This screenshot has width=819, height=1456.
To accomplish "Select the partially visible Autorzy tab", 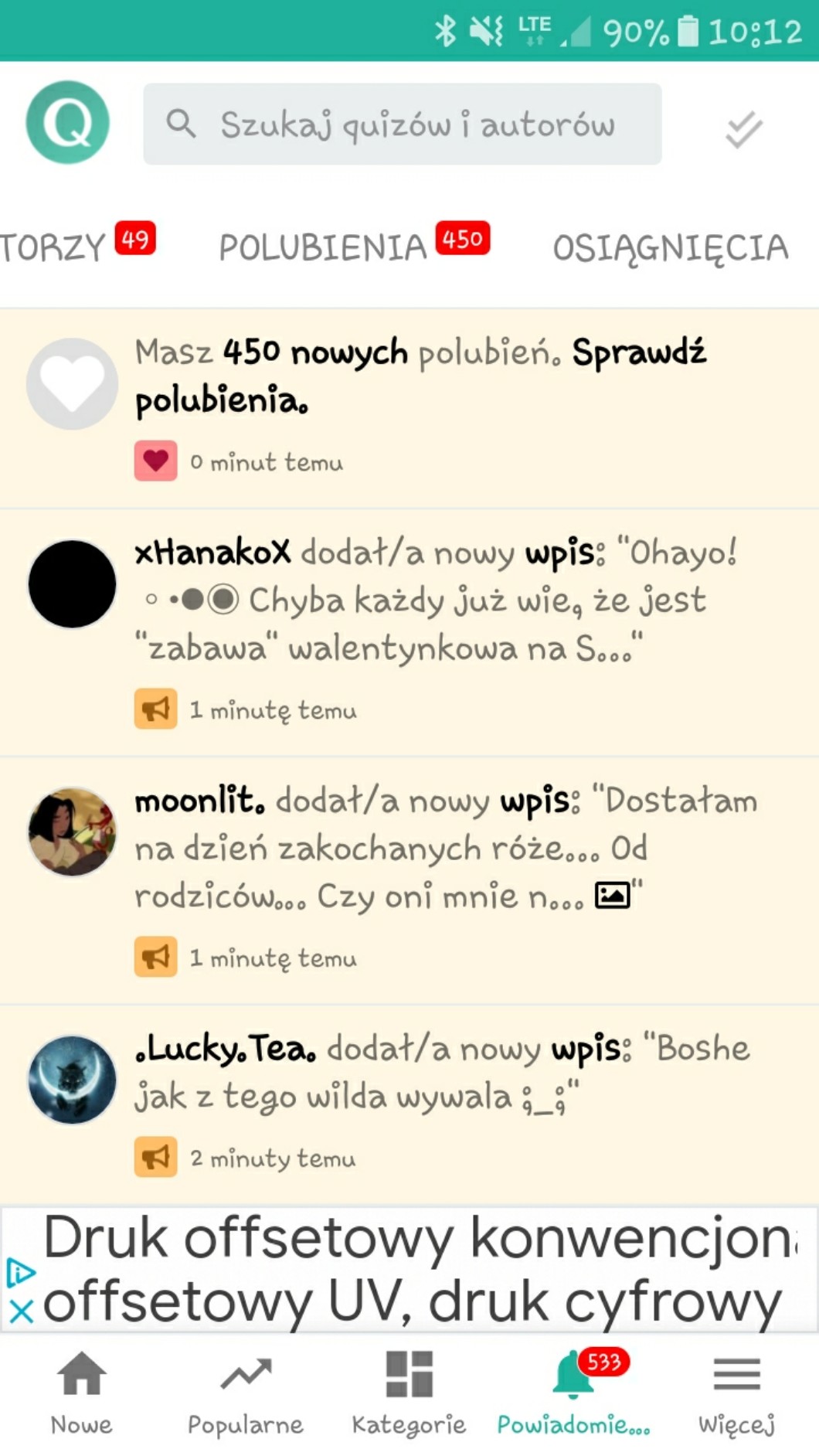I will click(x=53, y=247).
